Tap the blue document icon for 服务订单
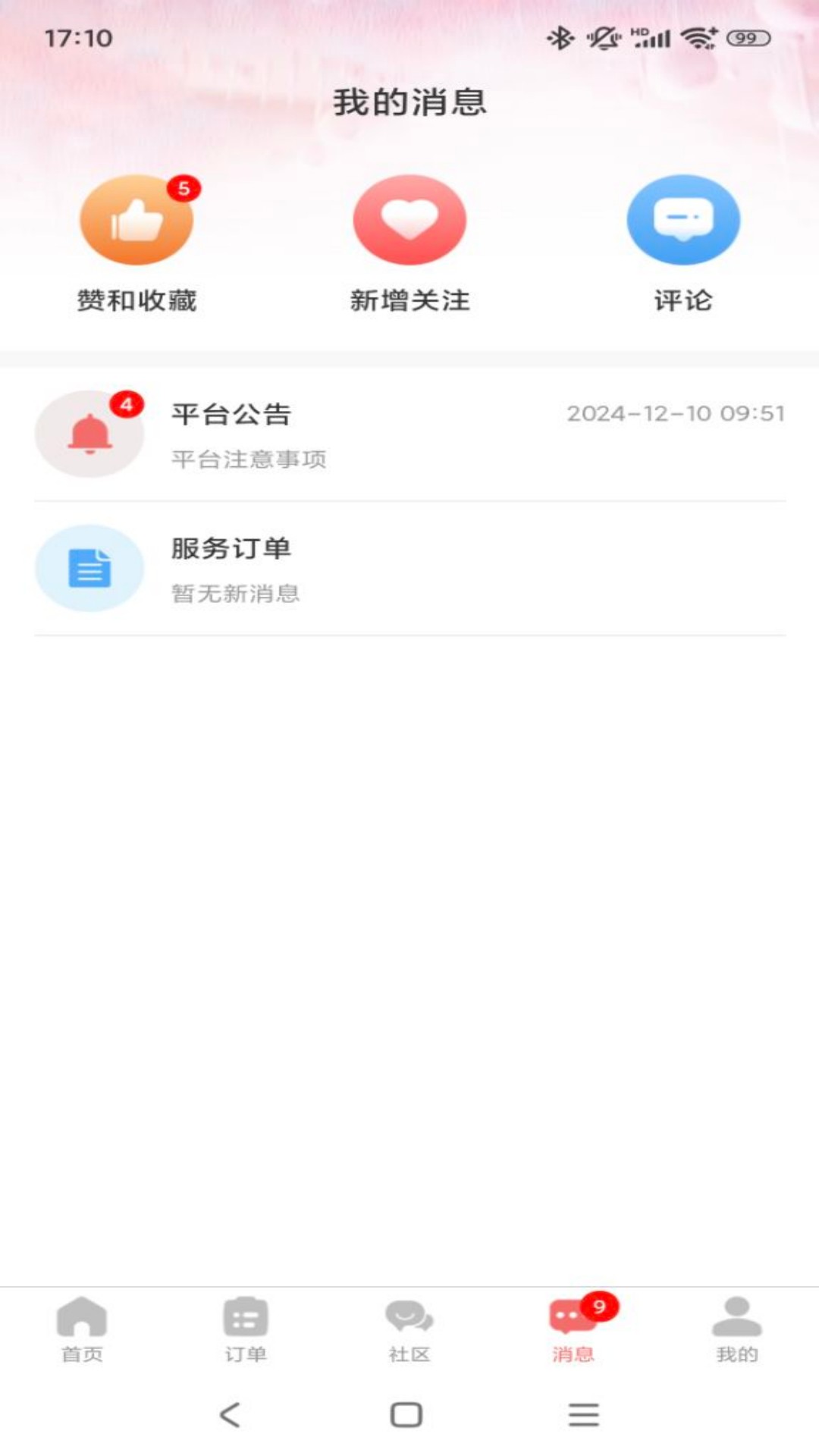 pos(89,567)
